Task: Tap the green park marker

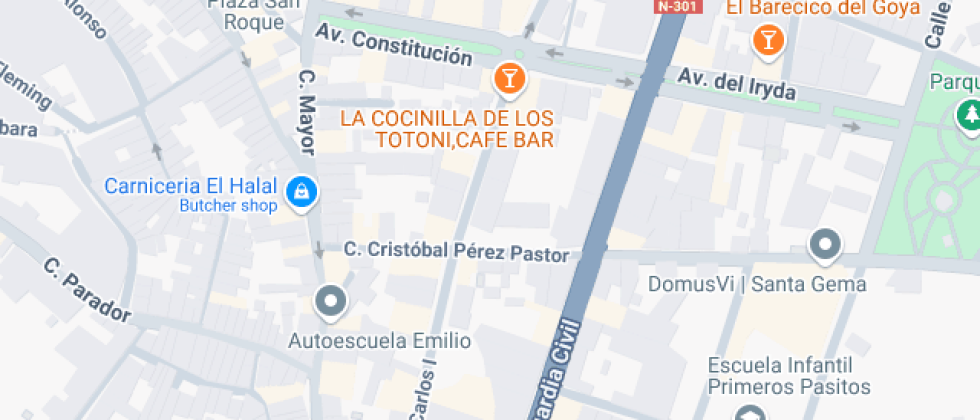Action: pos(968,115)
